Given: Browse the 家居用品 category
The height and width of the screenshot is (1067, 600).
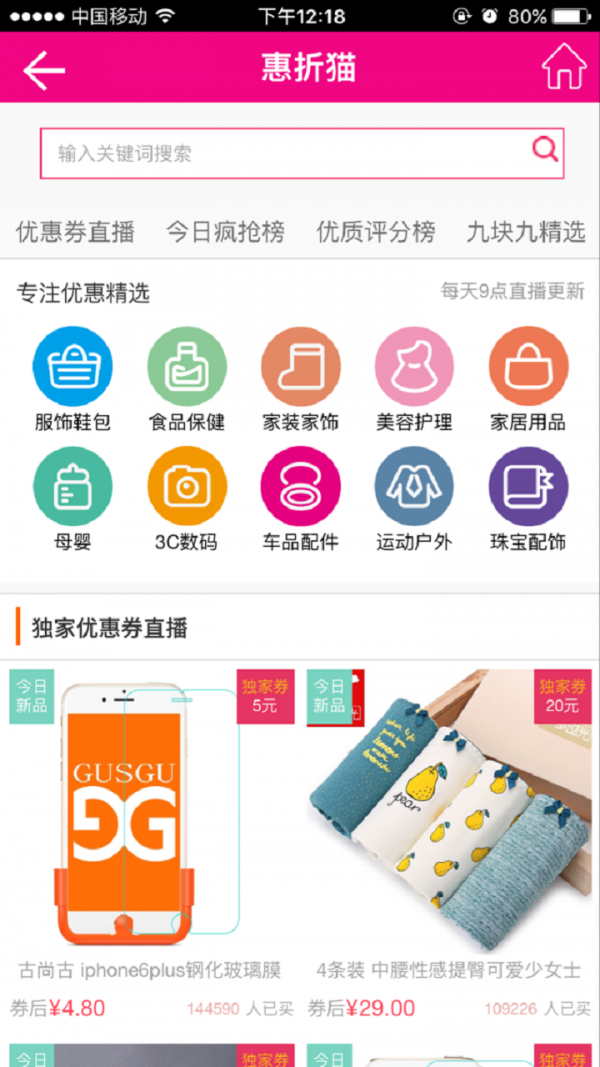Looking at the screenshot, I should click(528, 378).
